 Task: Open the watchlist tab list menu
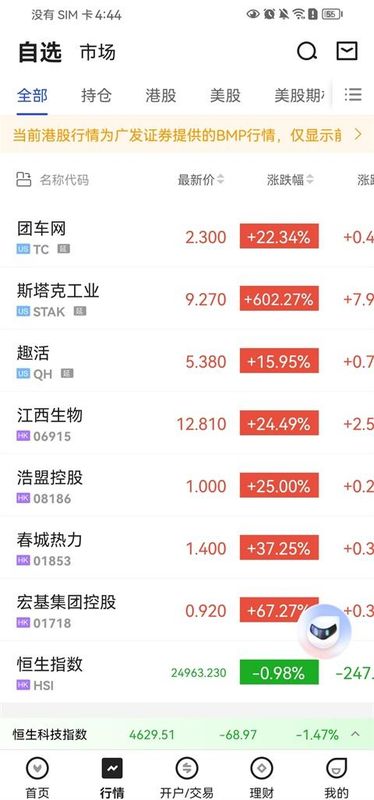coord(353,94)
